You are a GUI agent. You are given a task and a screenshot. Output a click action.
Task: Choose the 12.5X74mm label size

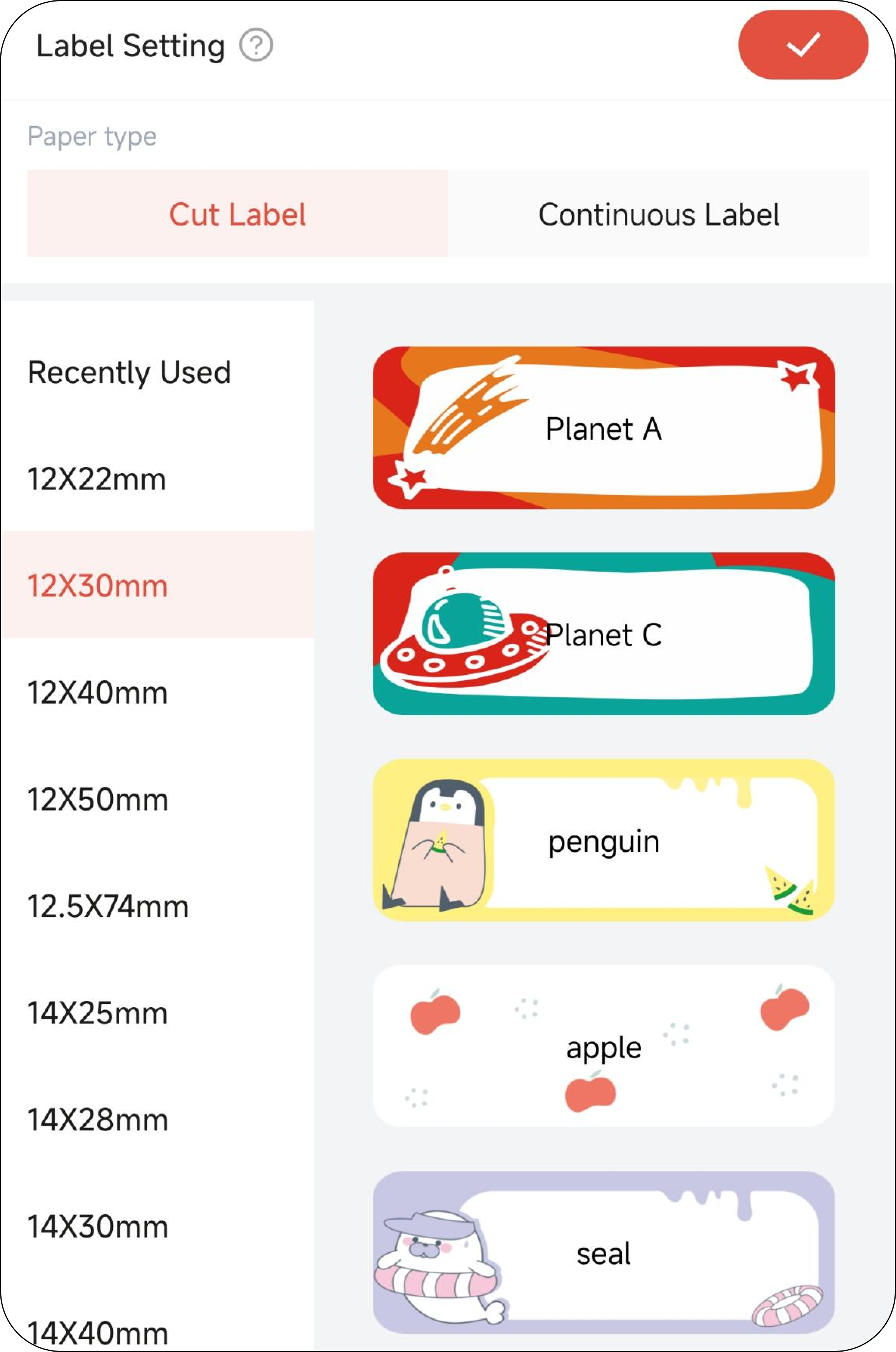tap(108, 906)
